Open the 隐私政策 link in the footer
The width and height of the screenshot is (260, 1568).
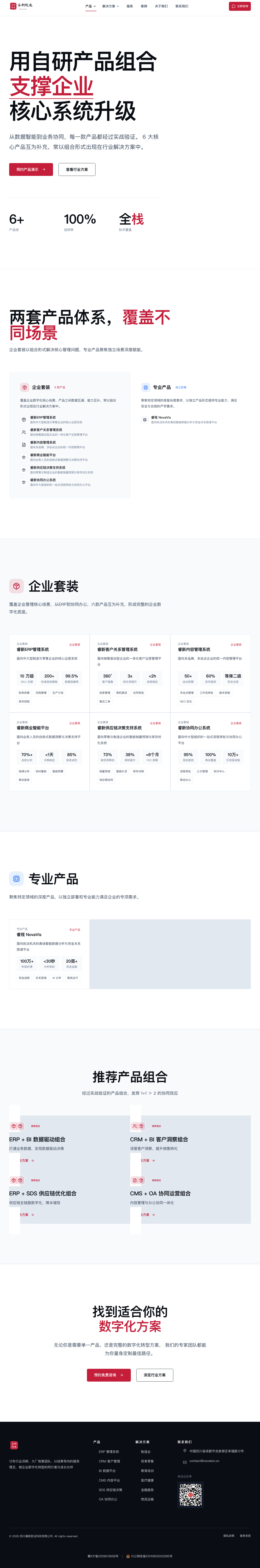[229, 1536]
